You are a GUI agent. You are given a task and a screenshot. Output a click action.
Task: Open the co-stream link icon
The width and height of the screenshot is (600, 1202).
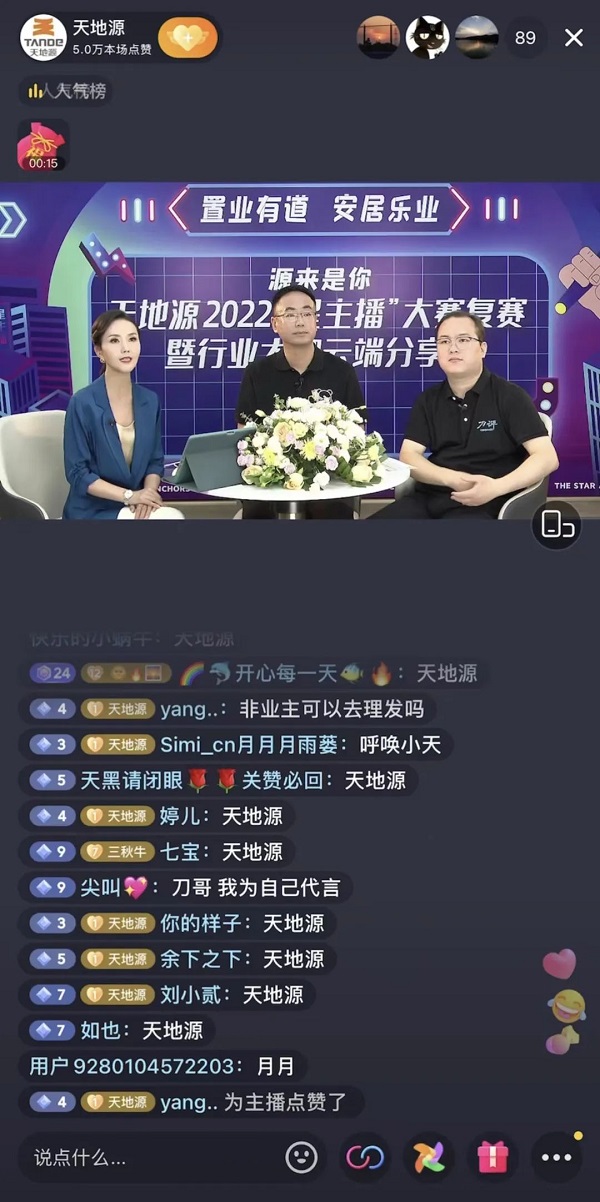365,1158
